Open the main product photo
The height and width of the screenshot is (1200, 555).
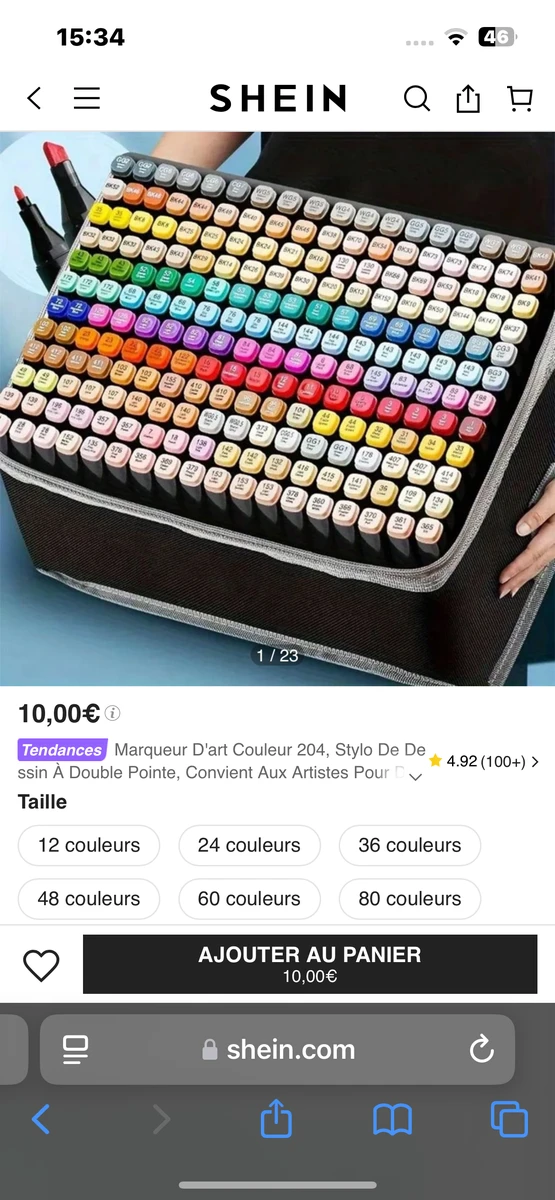[x=277, y=408]
